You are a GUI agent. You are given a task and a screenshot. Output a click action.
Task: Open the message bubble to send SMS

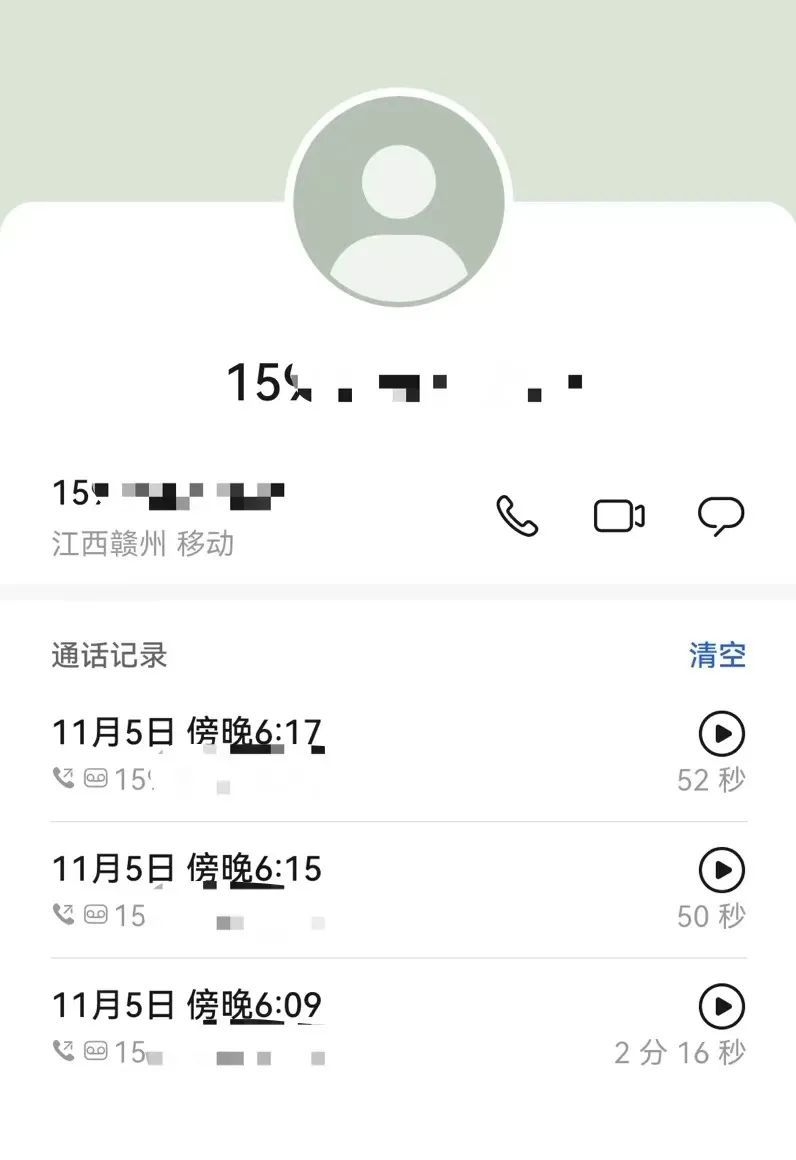[x=720, y=516]
